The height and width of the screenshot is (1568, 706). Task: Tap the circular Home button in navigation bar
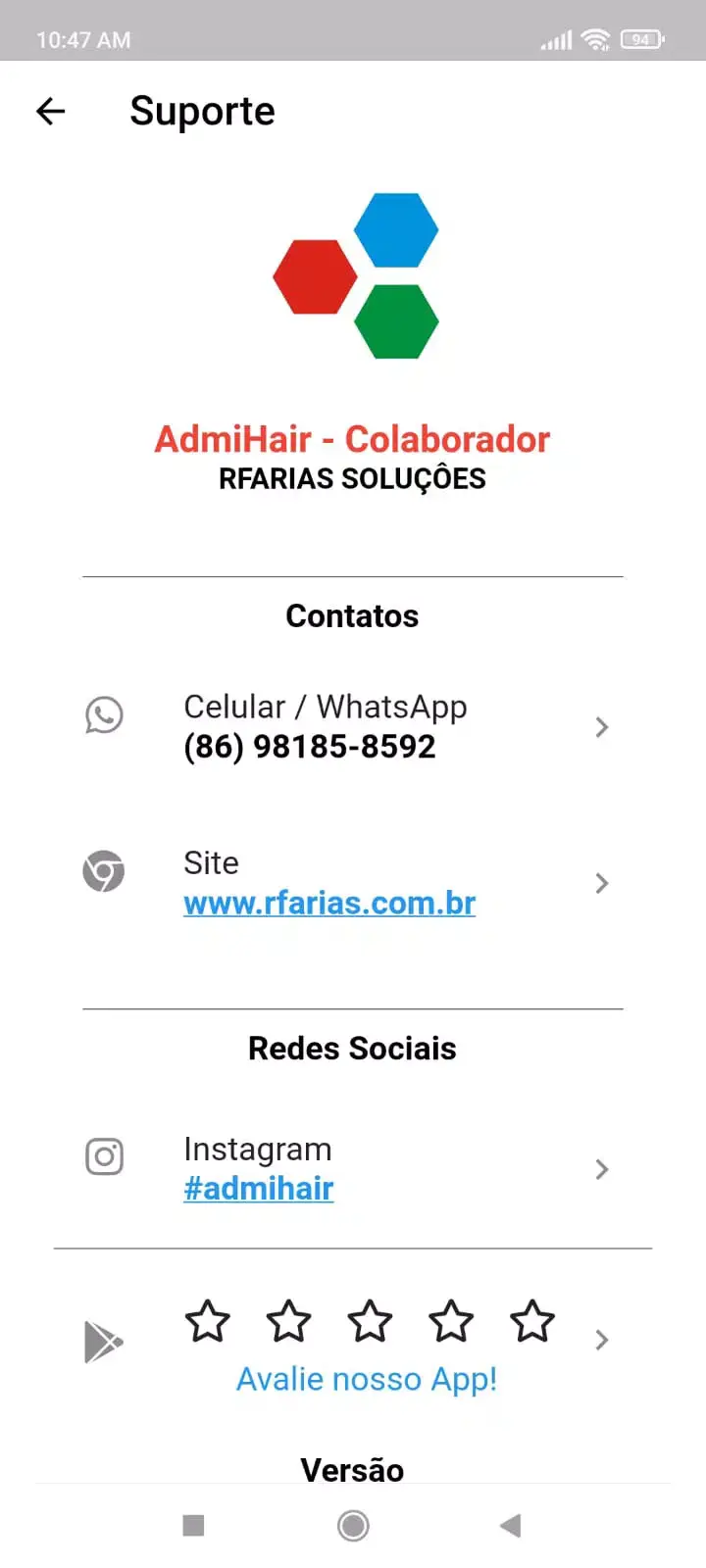click(x=352, y=1525)
